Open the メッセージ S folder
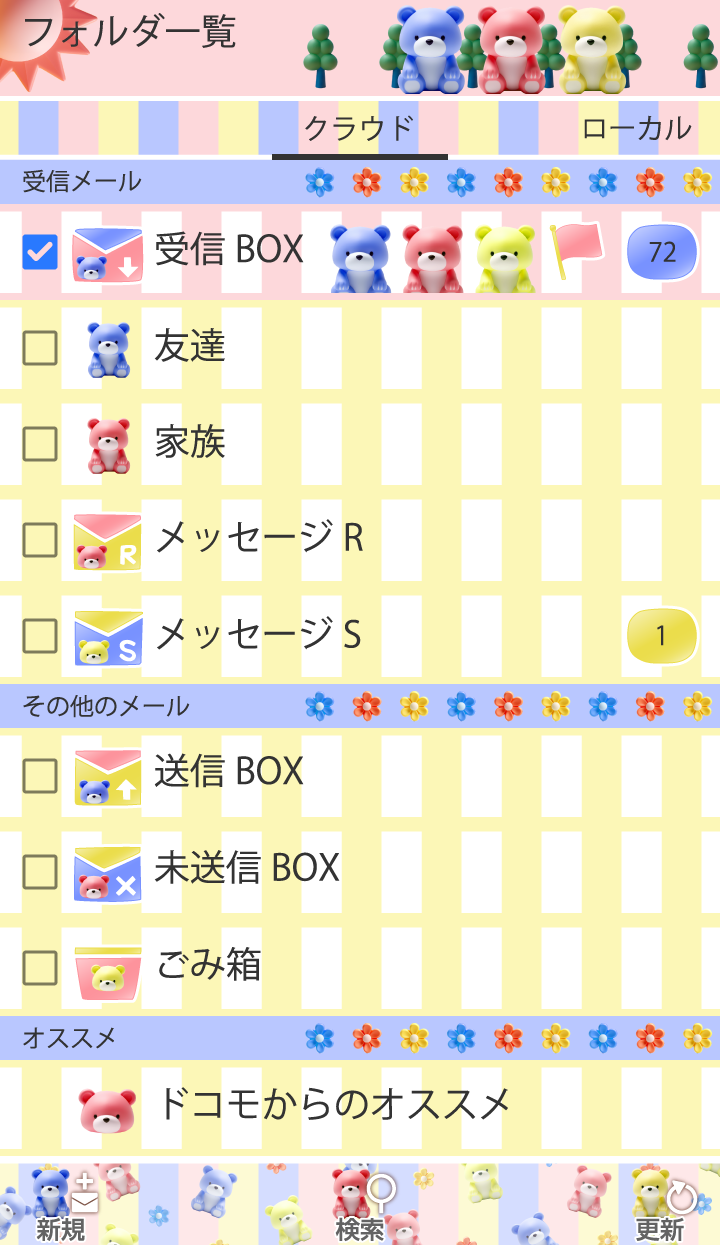The image size is (720, 1252). click(x=258, y=635)
